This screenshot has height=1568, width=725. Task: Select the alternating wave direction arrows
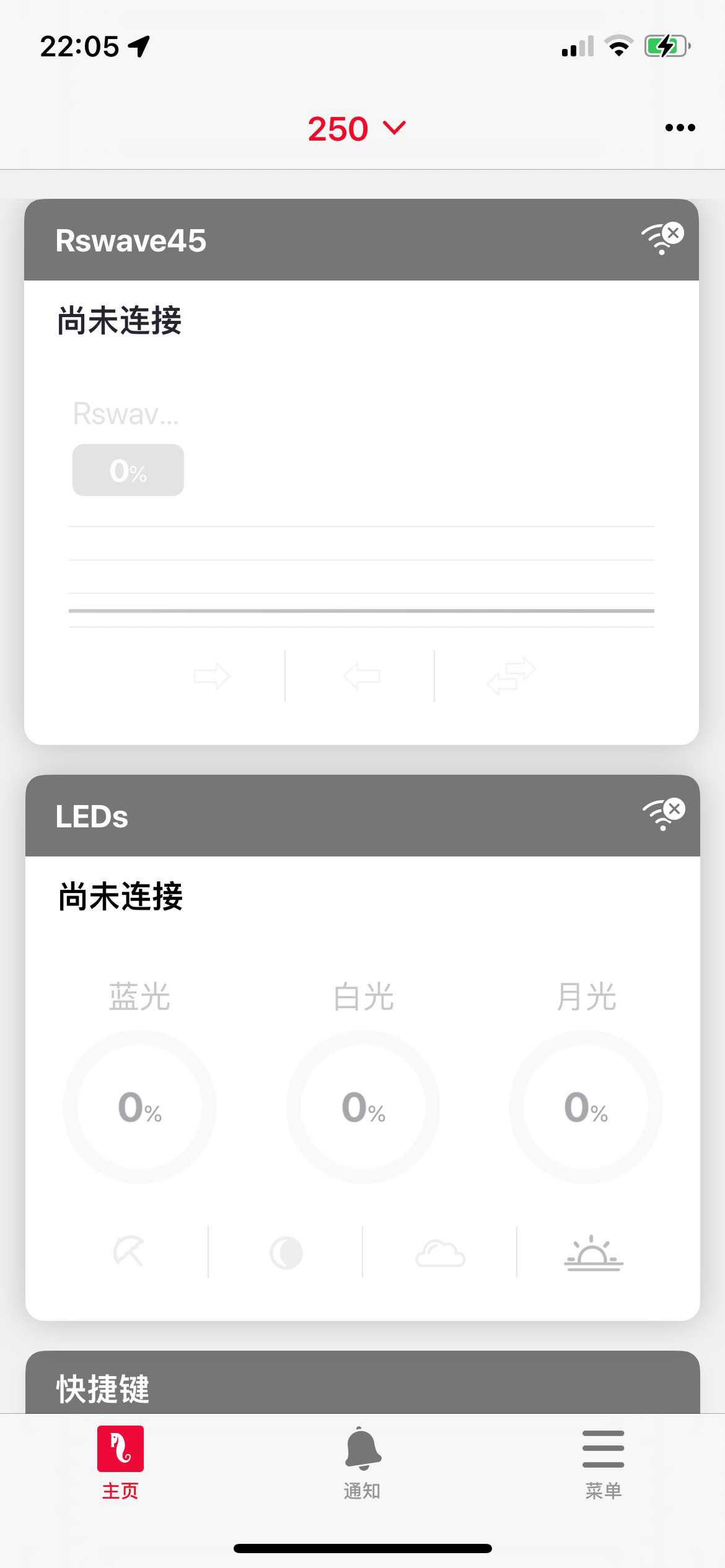511,676
